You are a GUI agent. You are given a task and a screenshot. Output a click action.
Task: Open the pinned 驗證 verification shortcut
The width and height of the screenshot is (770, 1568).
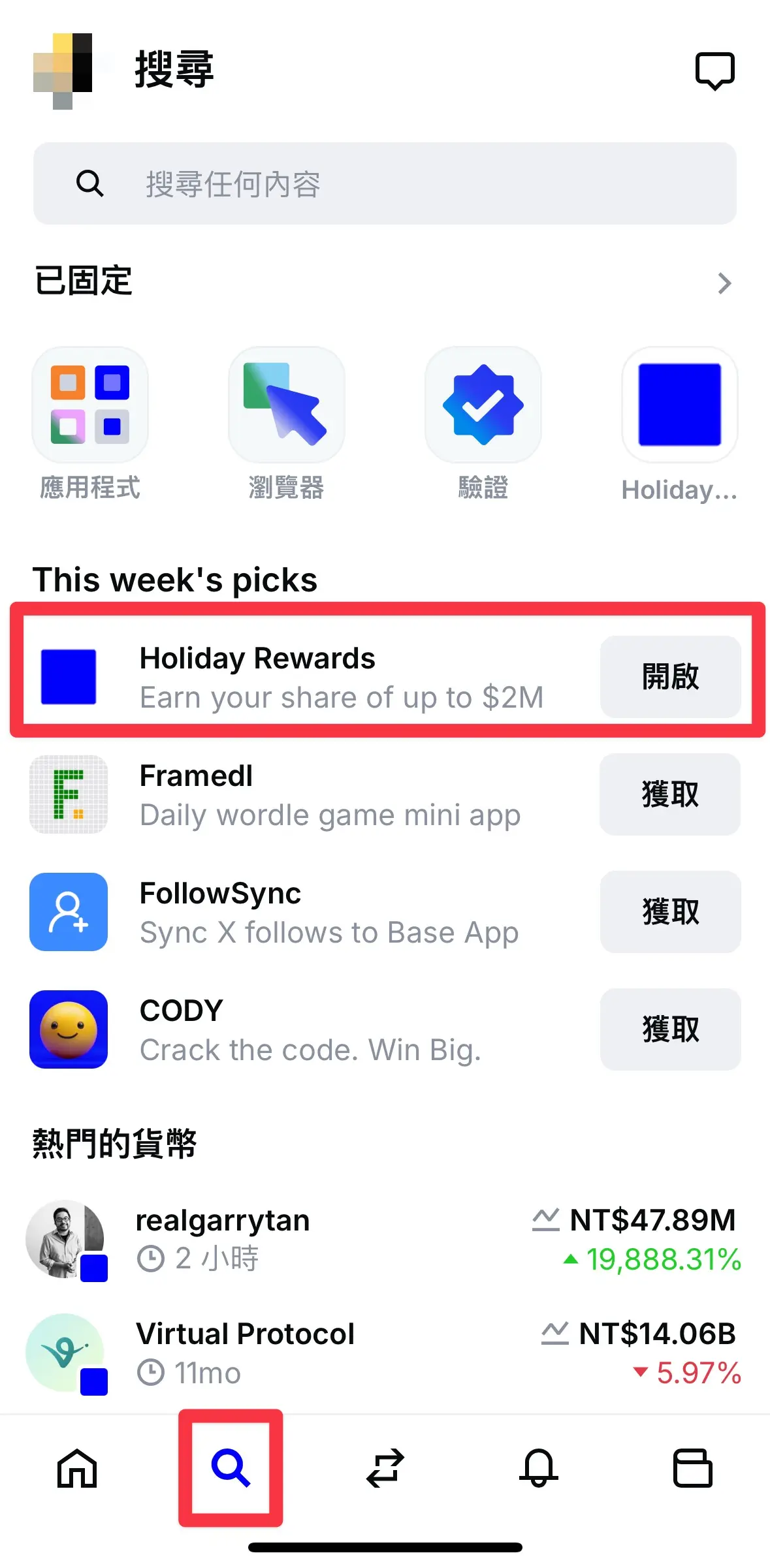click(x=483, y=405)
